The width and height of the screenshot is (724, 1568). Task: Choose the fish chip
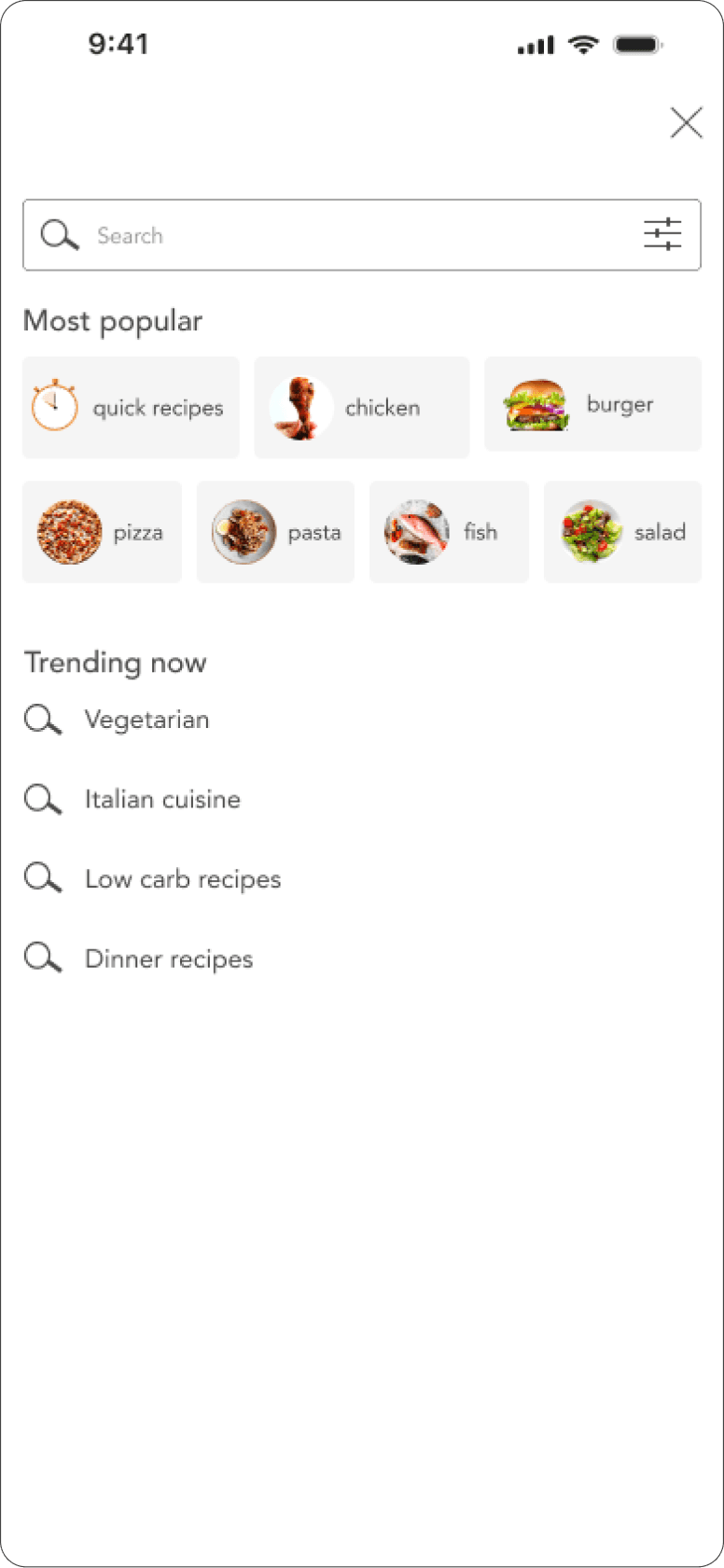coord(449,532)
